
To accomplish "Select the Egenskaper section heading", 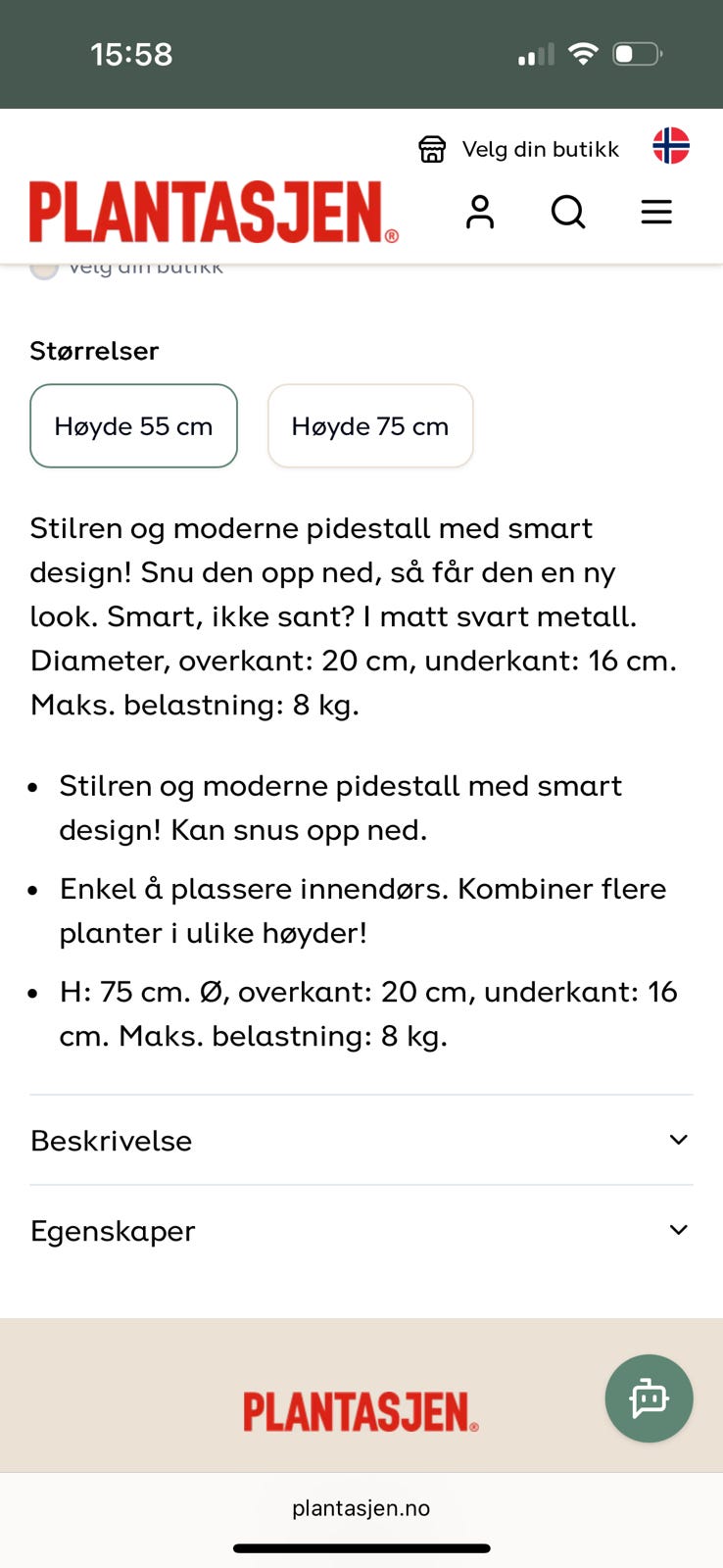I will [x=112, y=1230].
